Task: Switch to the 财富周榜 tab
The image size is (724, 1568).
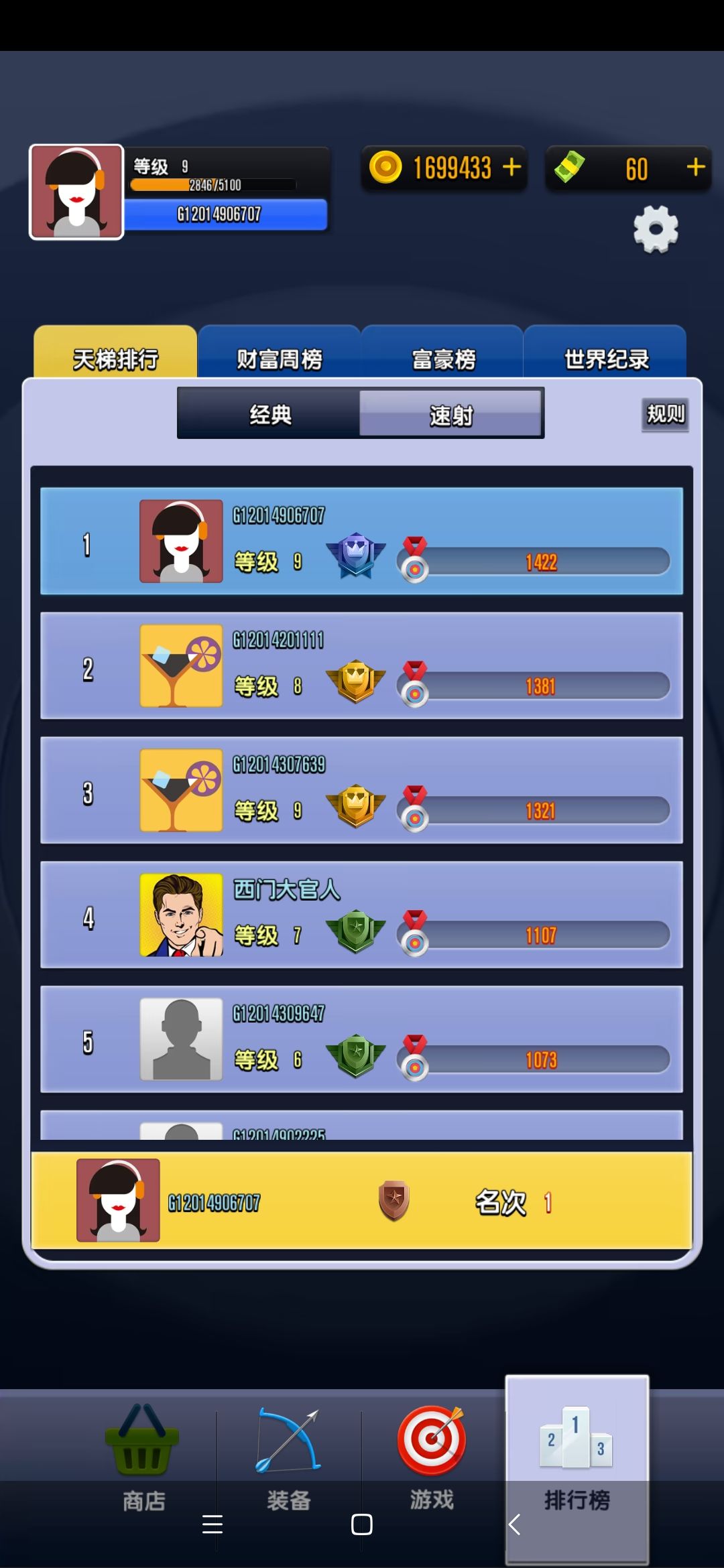Action: 279,359
